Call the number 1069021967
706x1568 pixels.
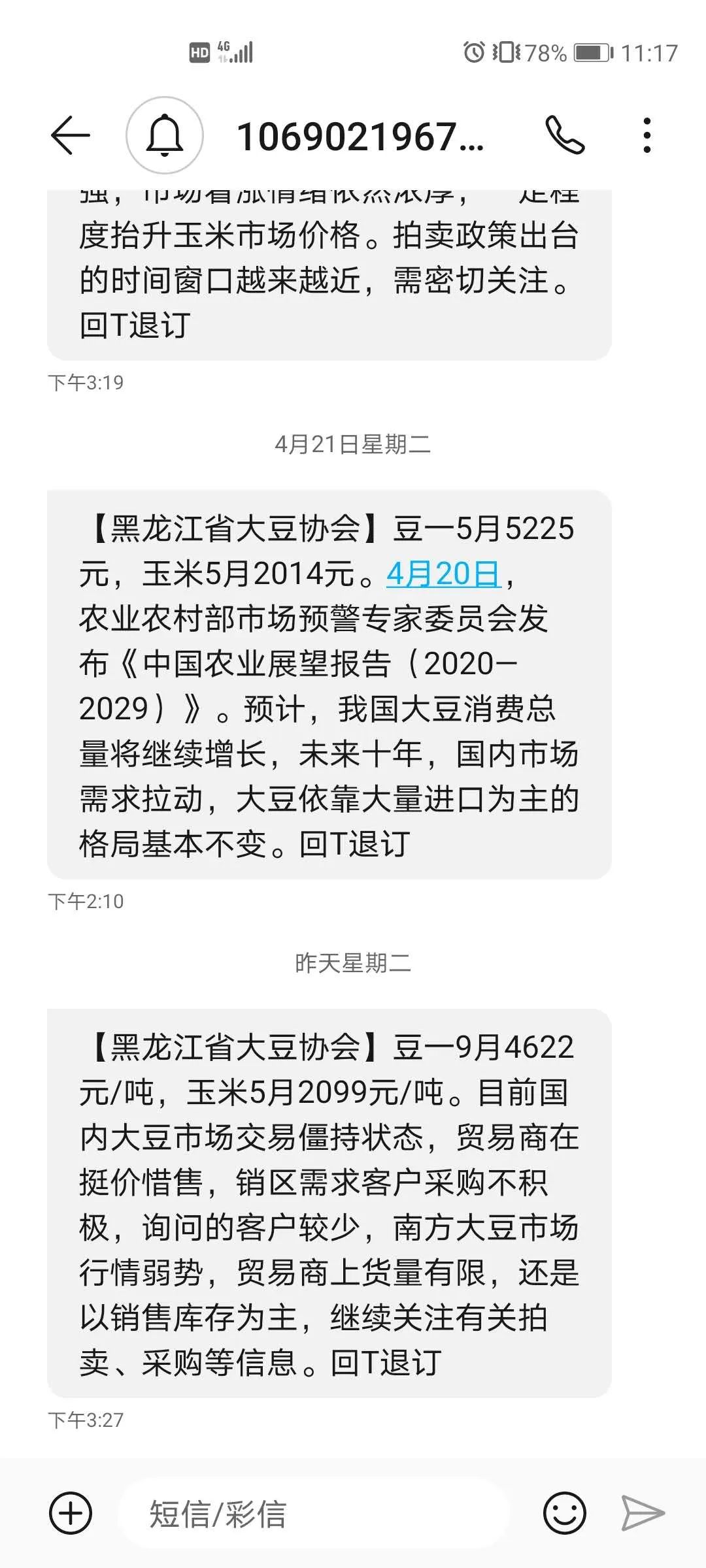click(x=565, y=135)
